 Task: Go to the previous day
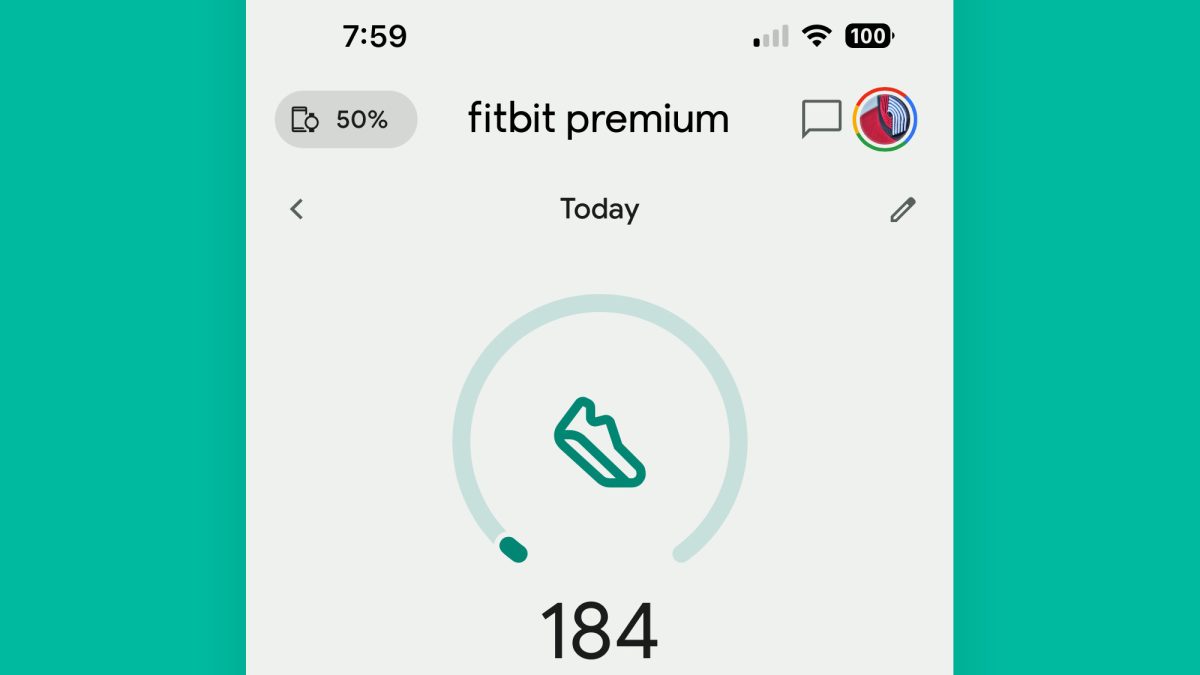click(296, 209)
